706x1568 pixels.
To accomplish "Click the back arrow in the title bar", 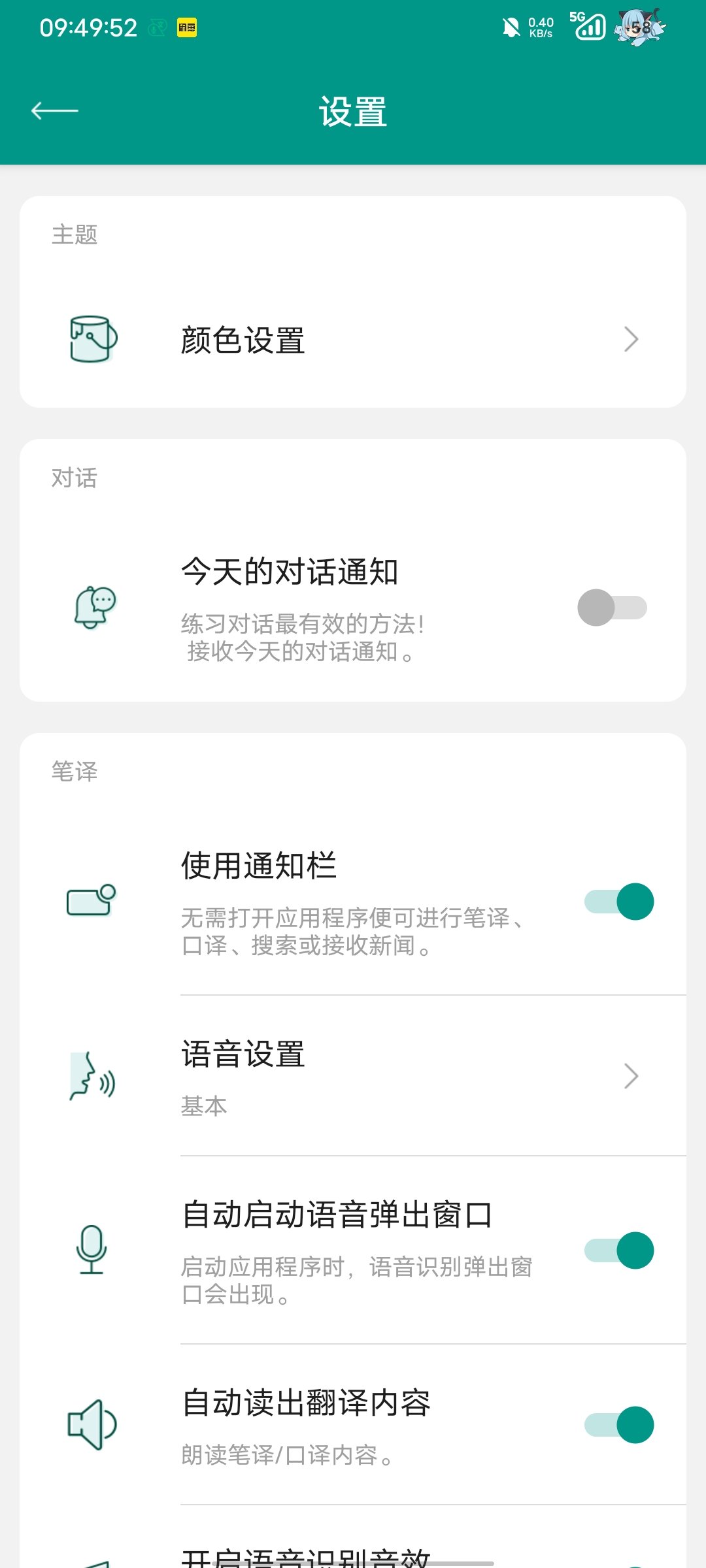I will pyautogui.click(x=56, y=110).
